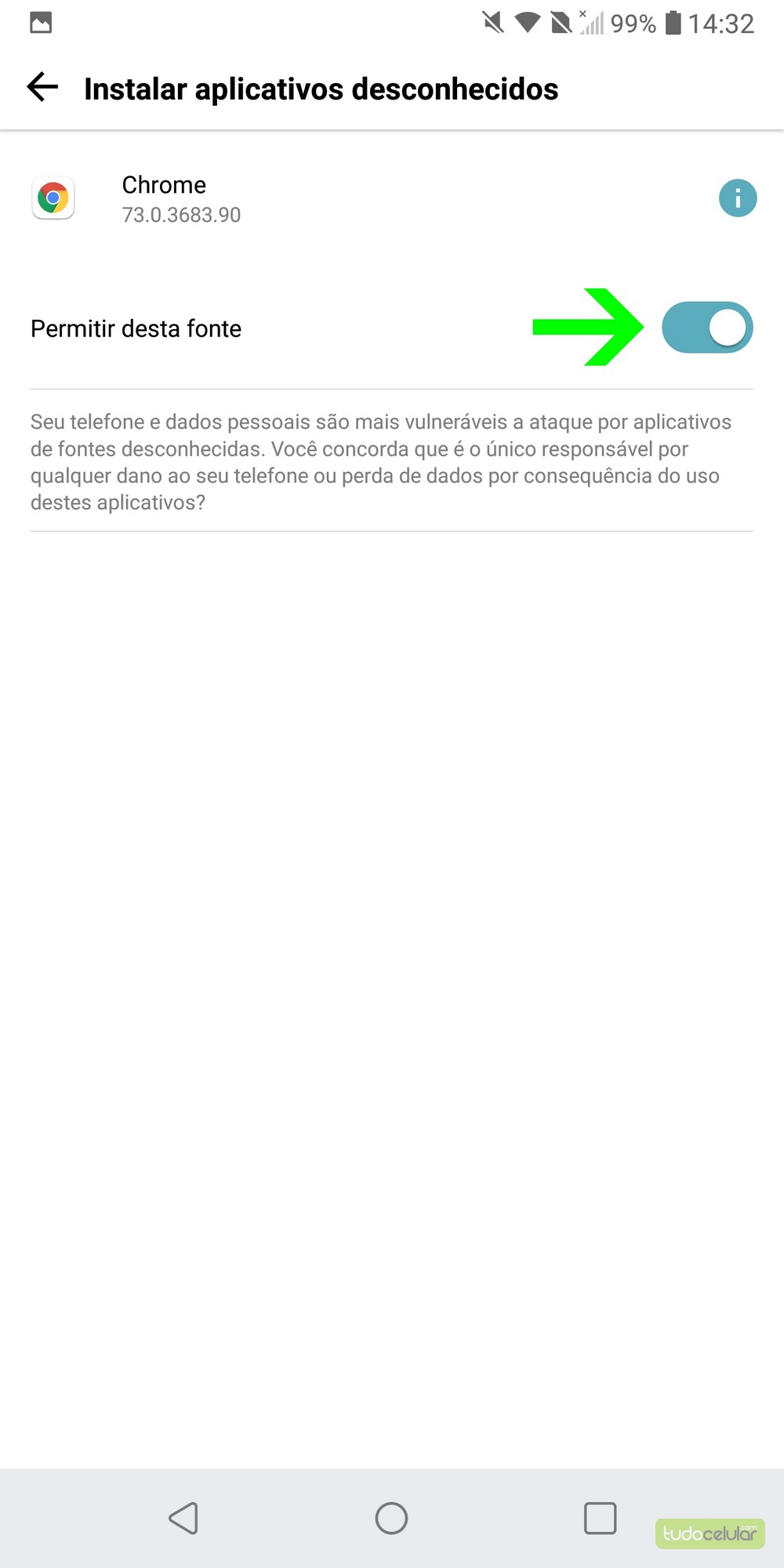Open recent apps overview
The height and width of the screenshot is (1568, 784).
click(x=600, y=1518)
